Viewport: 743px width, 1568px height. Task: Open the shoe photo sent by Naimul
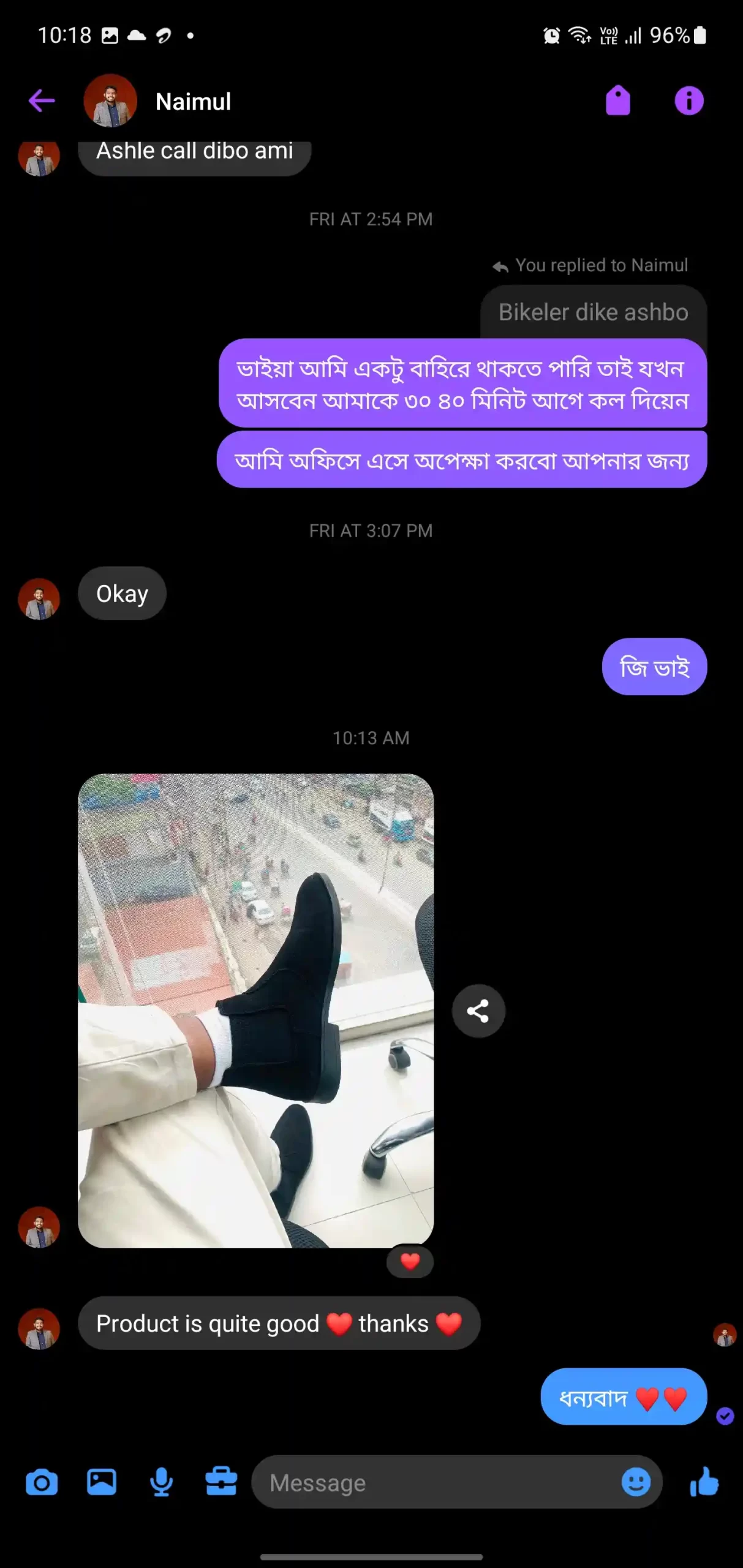pos(256,1011)
